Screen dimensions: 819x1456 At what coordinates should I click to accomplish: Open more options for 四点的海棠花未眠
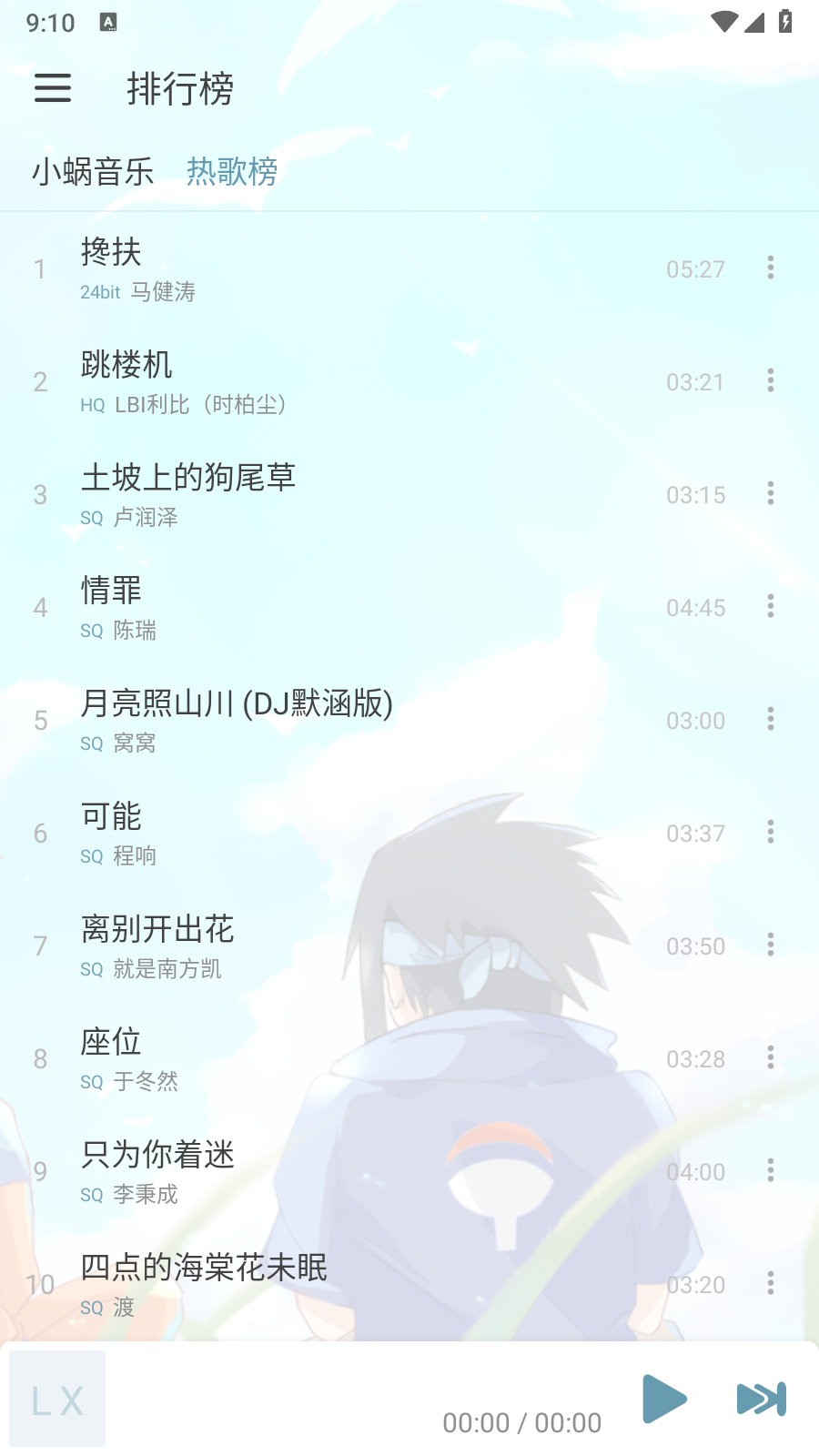coord(771,1283)
